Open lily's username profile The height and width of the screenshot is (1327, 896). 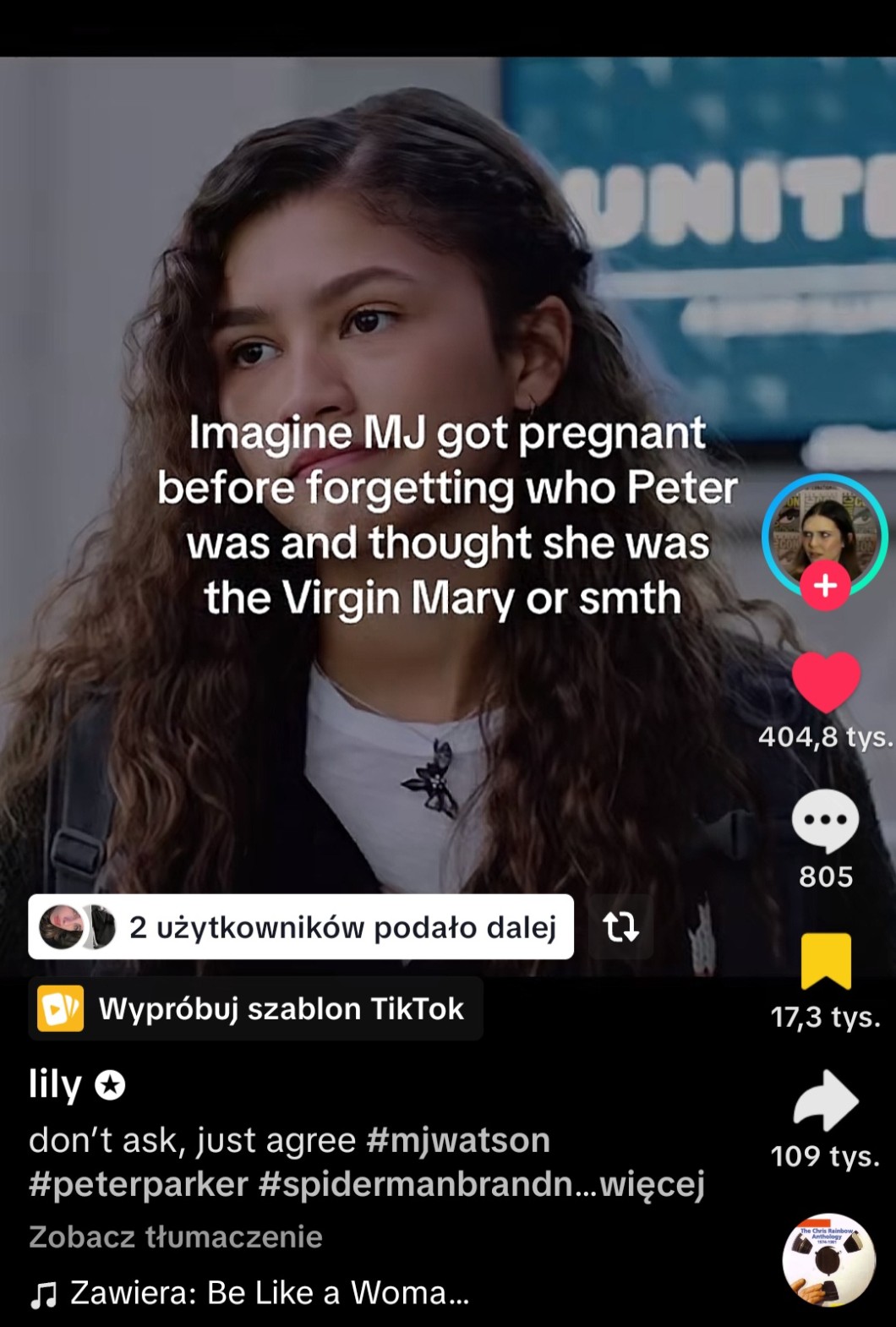point(56,1084)
